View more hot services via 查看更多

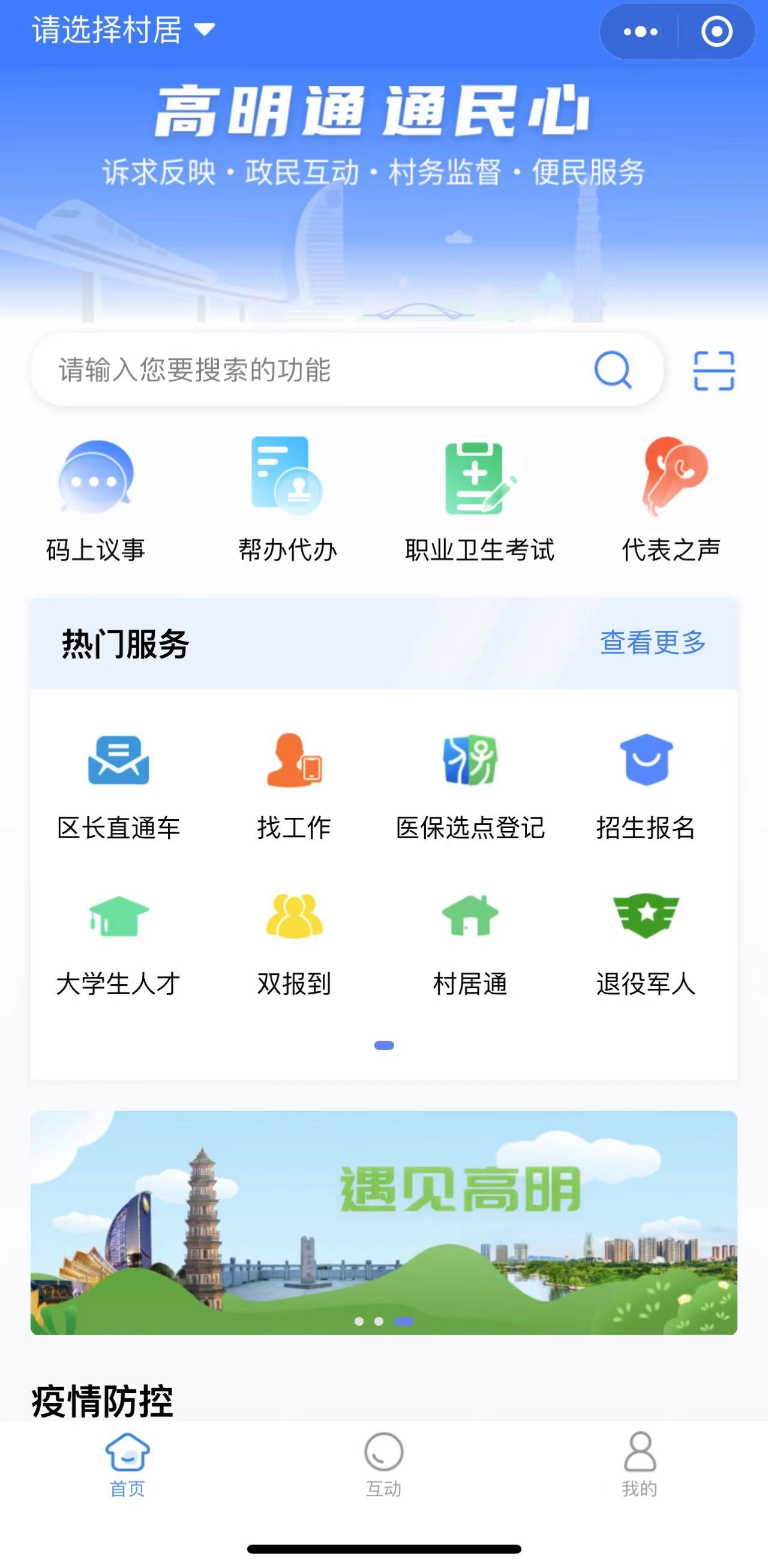[x=653, y=643]
